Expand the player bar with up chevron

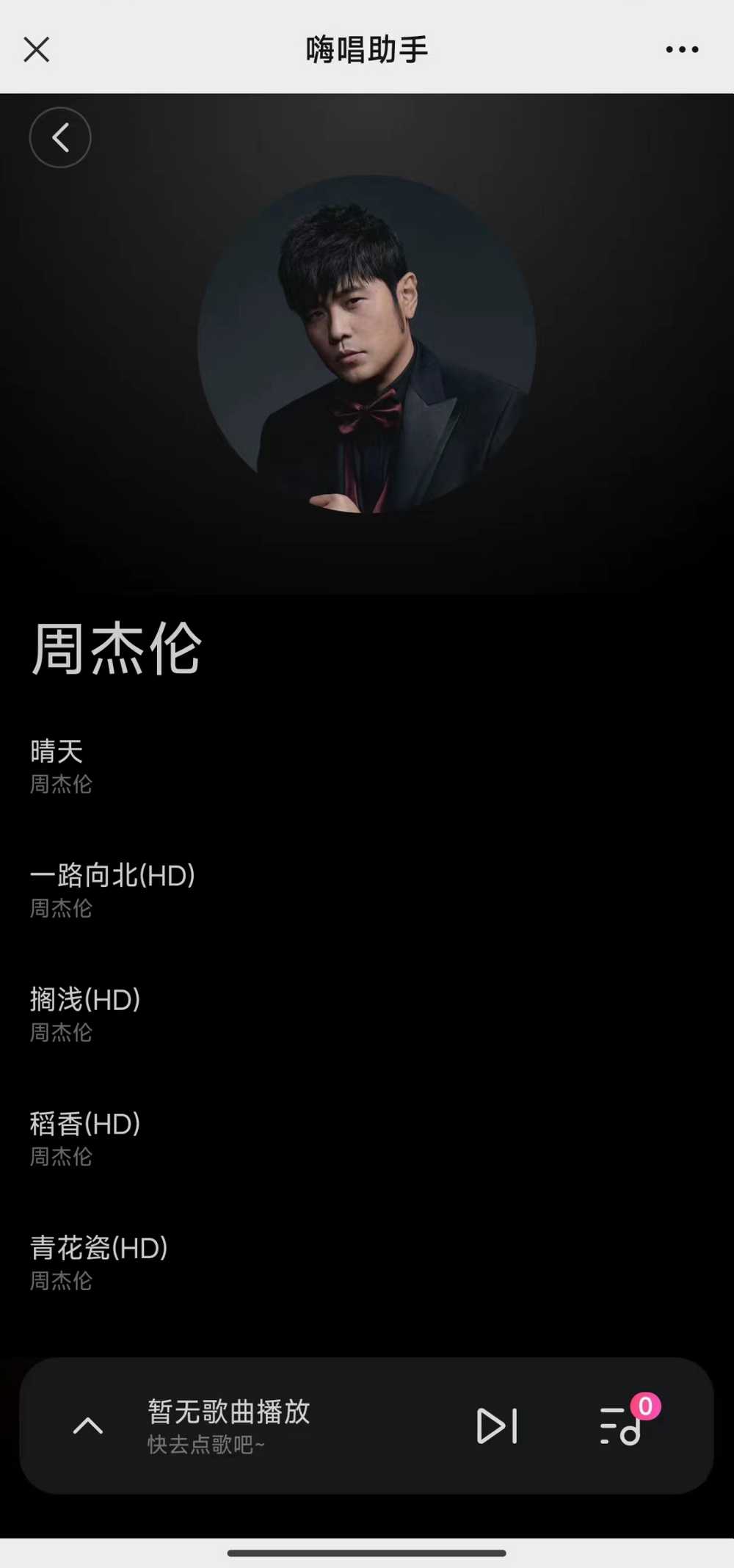click(88, 1426)
